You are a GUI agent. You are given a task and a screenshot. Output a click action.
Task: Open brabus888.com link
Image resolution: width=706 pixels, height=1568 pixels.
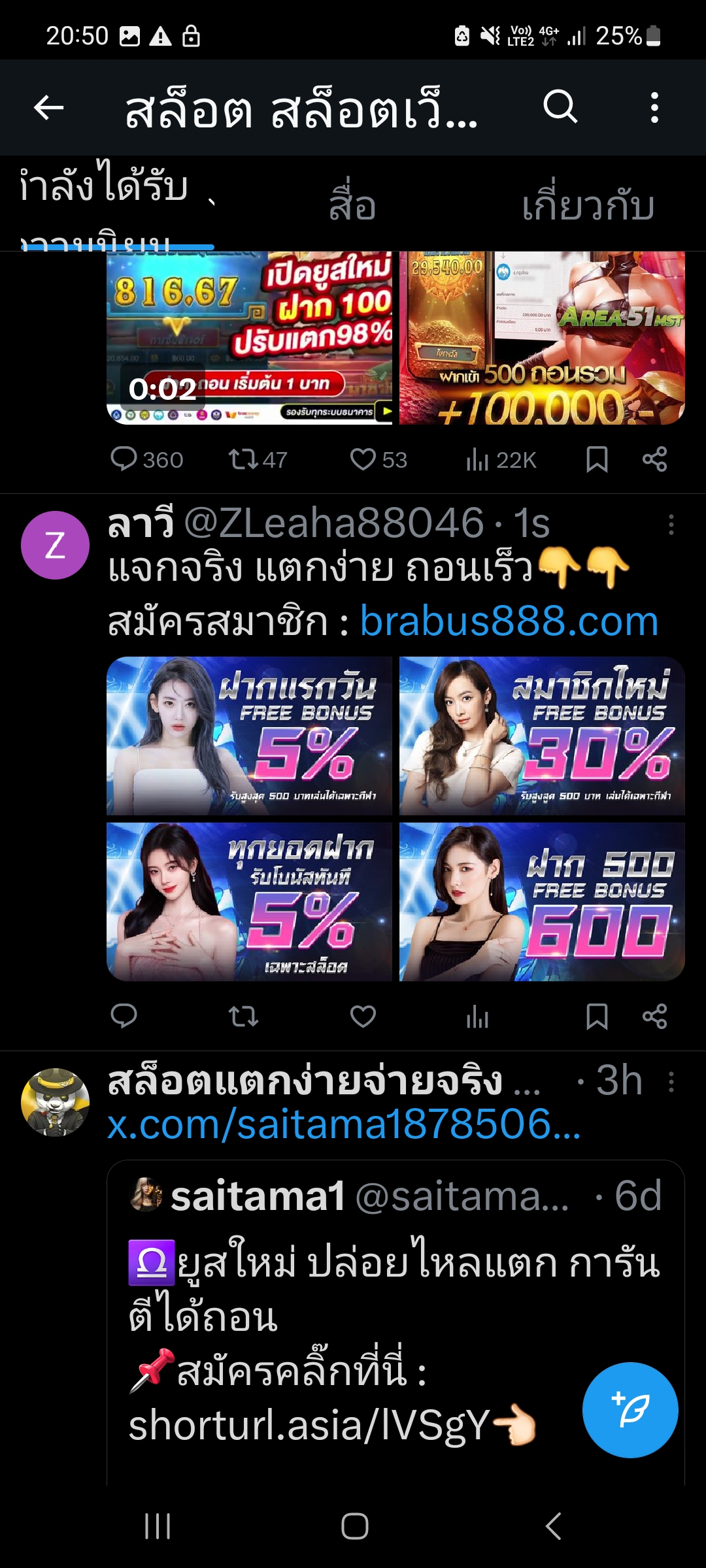tap(509, 621)
